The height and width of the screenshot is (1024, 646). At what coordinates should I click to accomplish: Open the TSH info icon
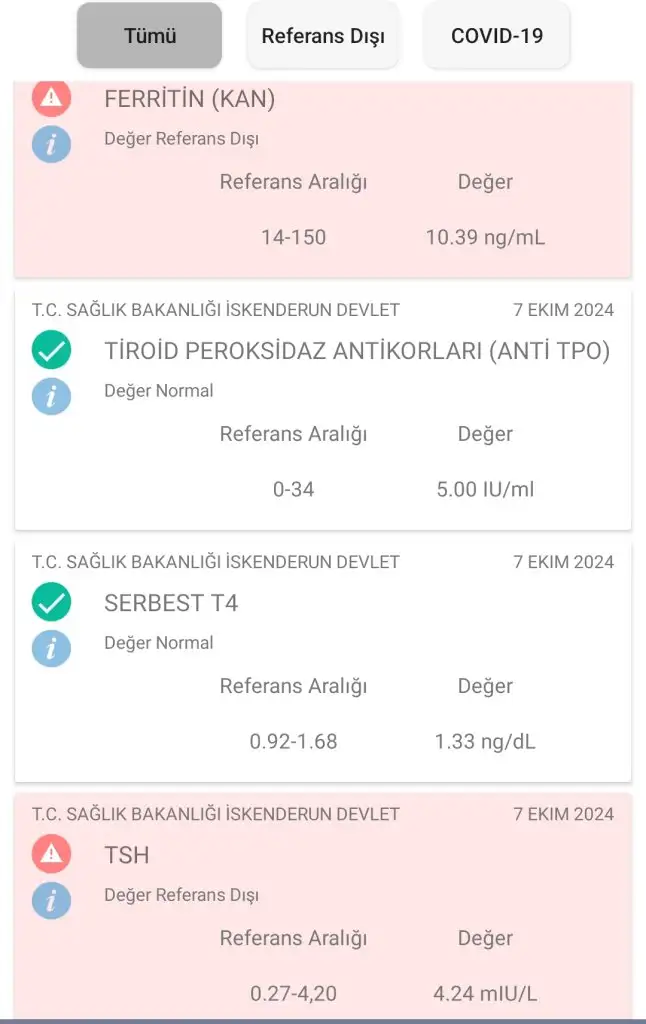[x=51, y=901]
